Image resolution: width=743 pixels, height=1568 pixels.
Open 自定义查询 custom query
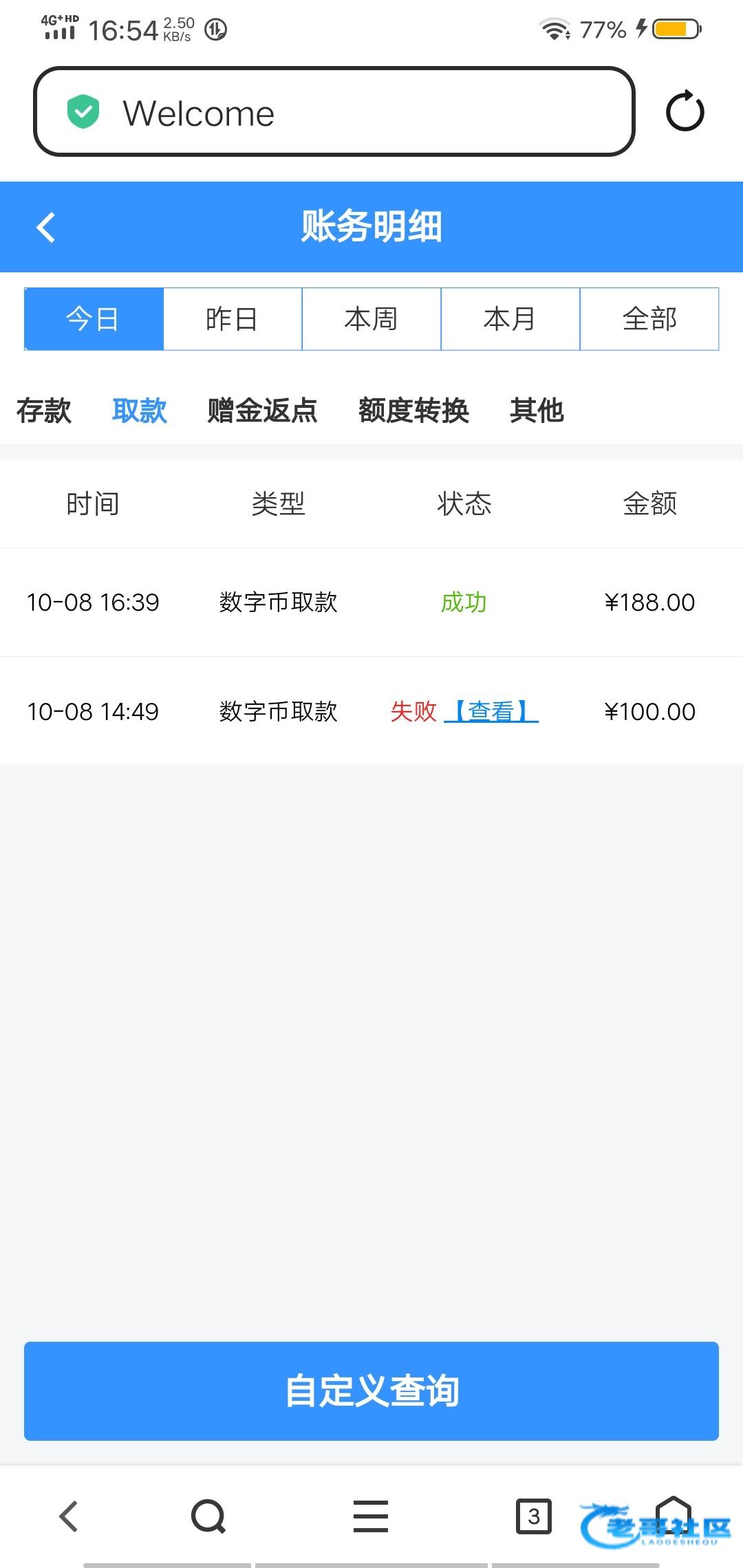(371, 1391)
